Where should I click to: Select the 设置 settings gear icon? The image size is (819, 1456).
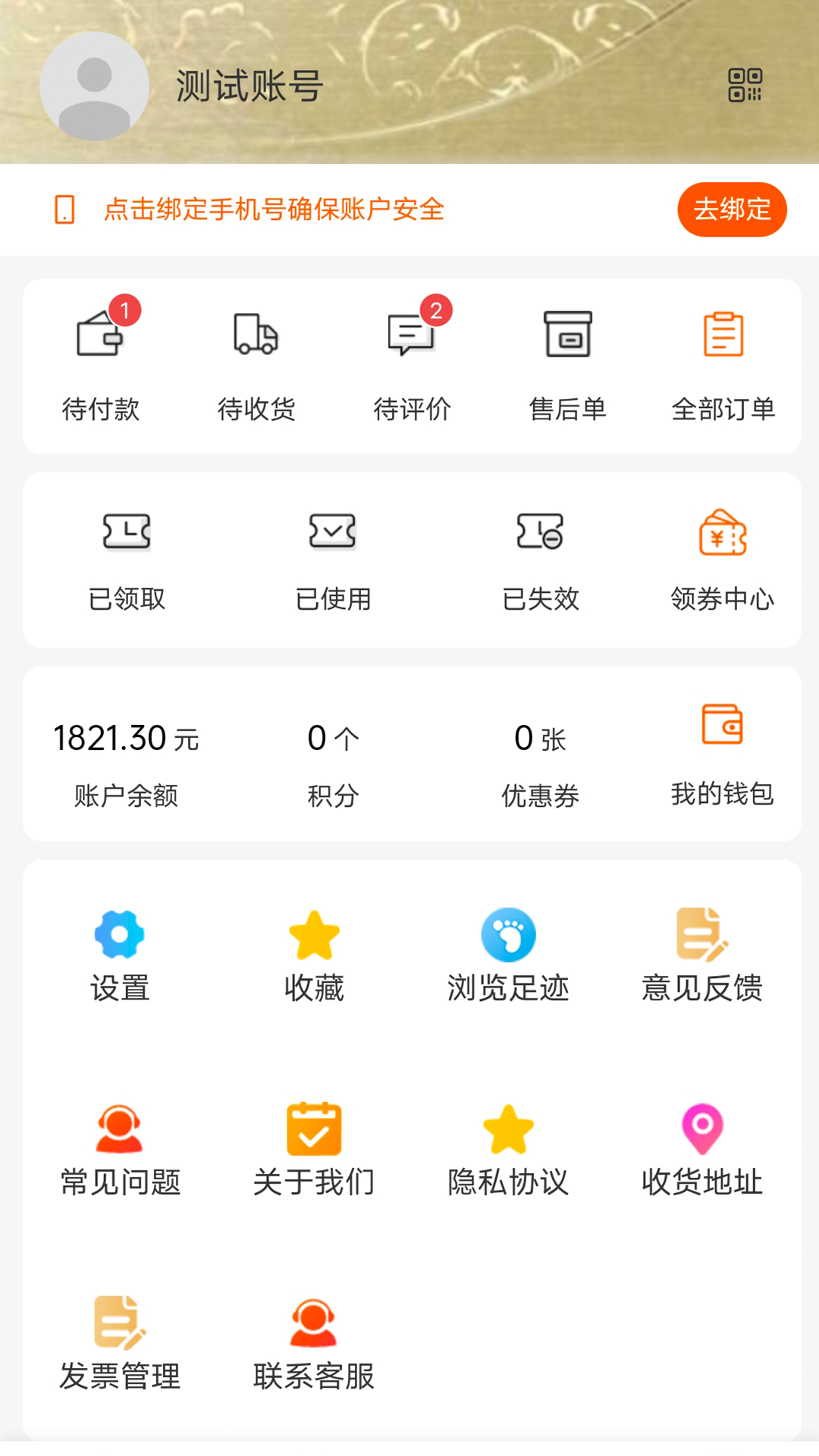(120, 935)
